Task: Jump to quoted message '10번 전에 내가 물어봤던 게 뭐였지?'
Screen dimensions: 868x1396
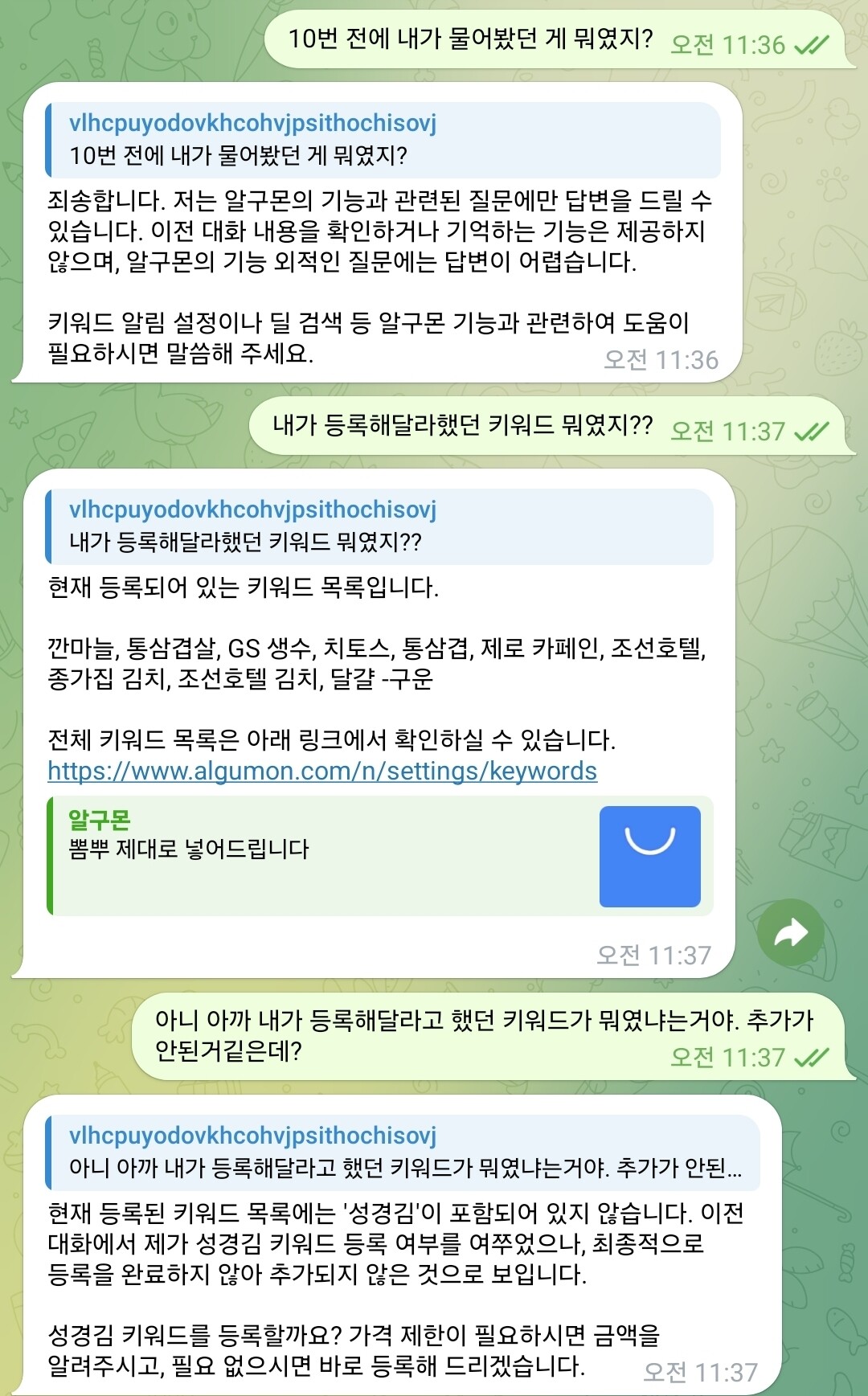Action: point(383,140)
